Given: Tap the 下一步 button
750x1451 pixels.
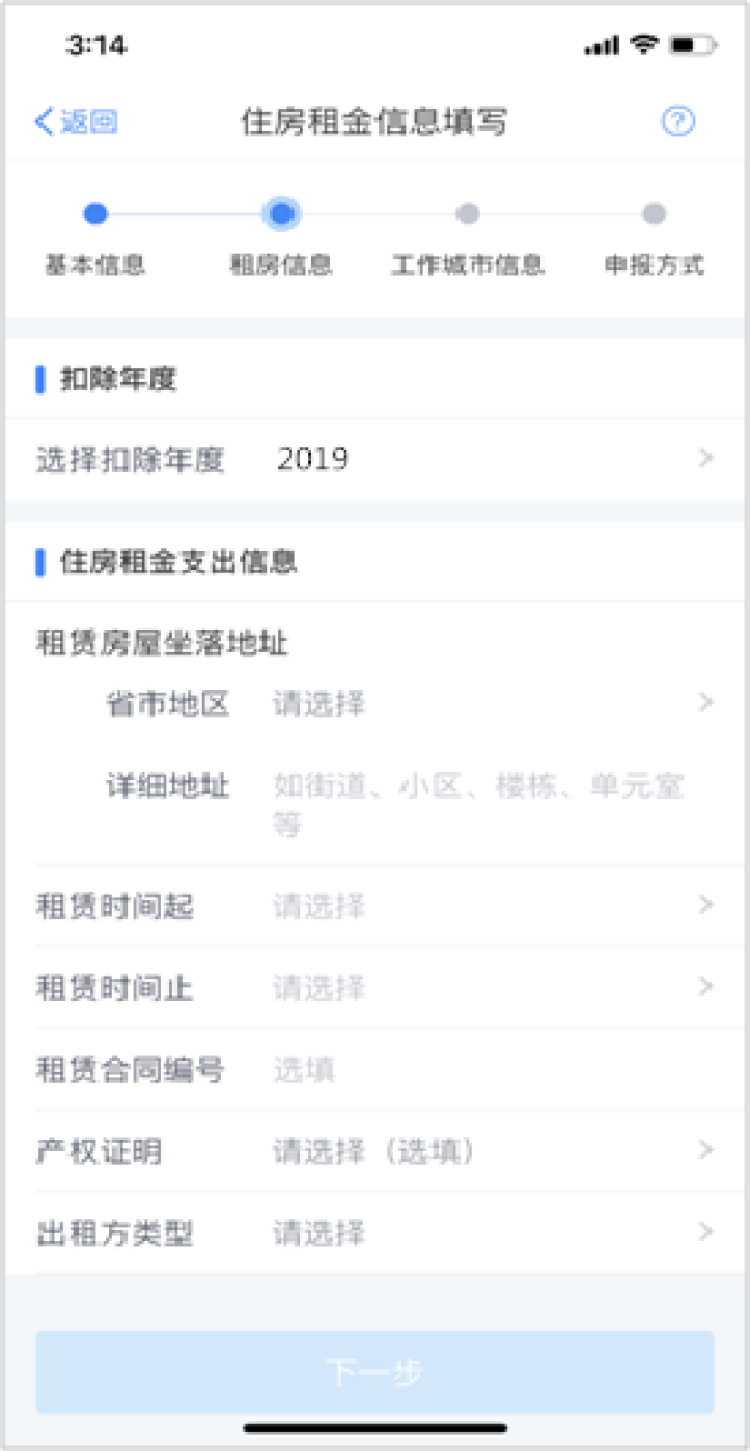Looking at the screenshot, I should pyautogui.click(x=375, y=1372).
